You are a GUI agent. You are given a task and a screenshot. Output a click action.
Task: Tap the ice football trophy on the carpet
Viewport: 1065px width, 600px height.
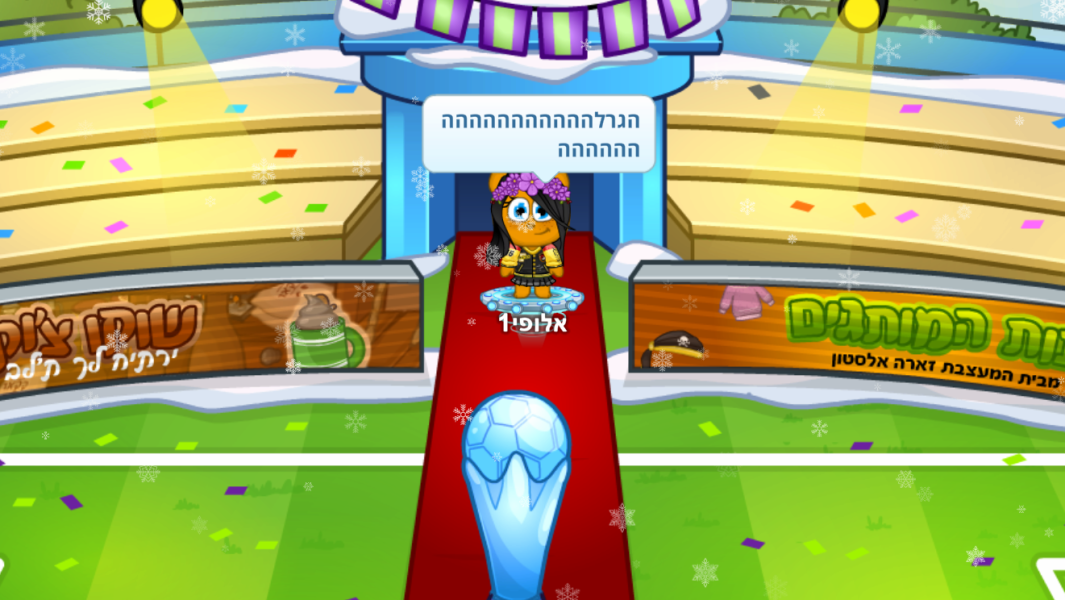coord(517,480)
